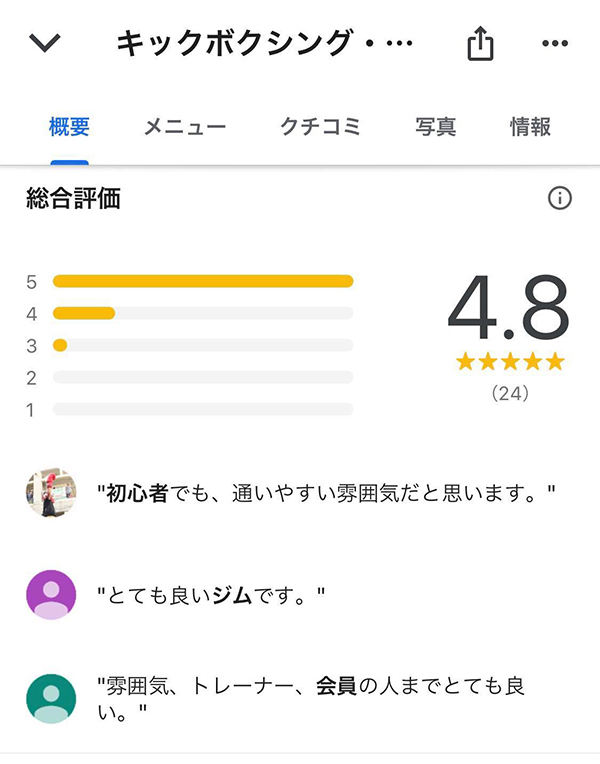Go to the 情報 tab
Image resolution: width=600 pixels, height=764 pixels.
[530, 127]
